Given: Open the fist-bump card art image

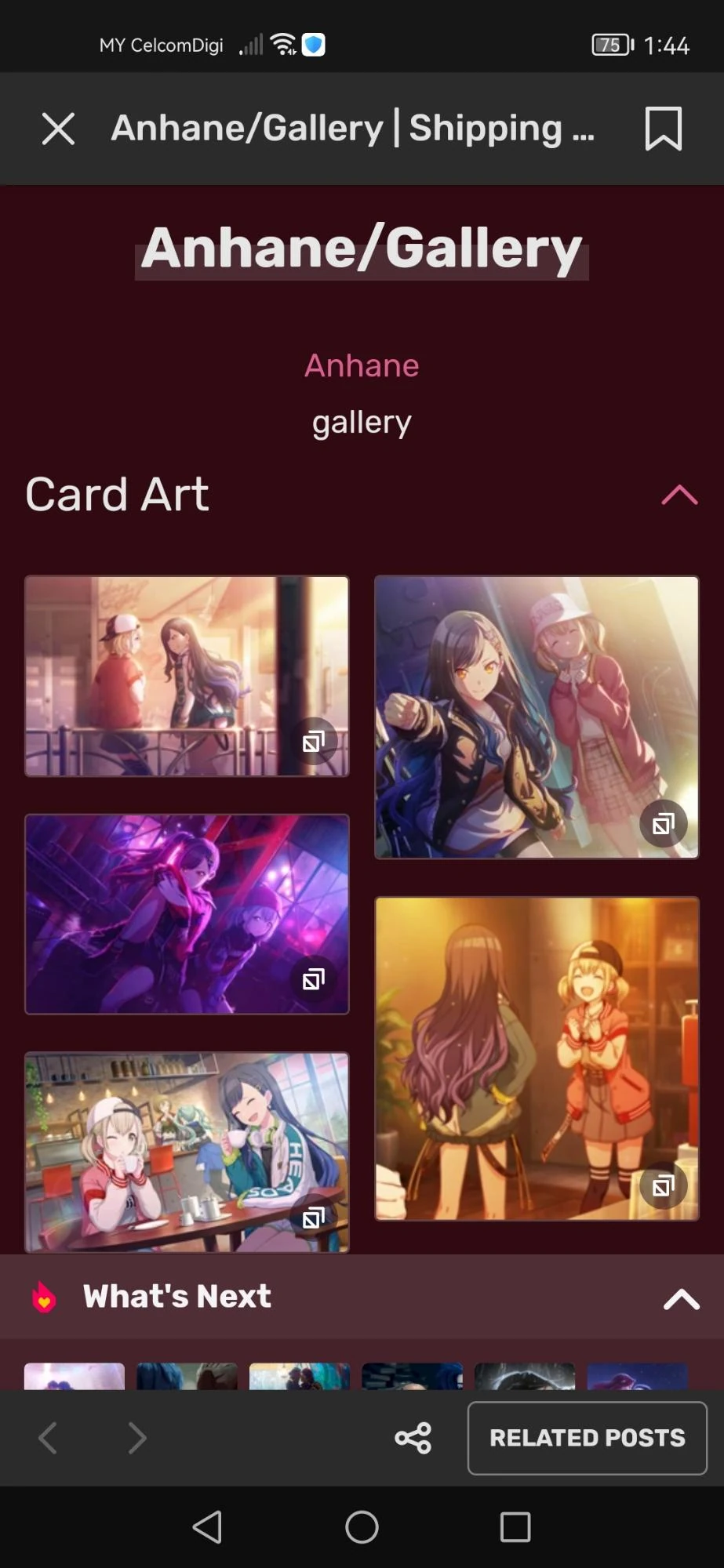Looking at the screenshot, I should coord(537,717).
